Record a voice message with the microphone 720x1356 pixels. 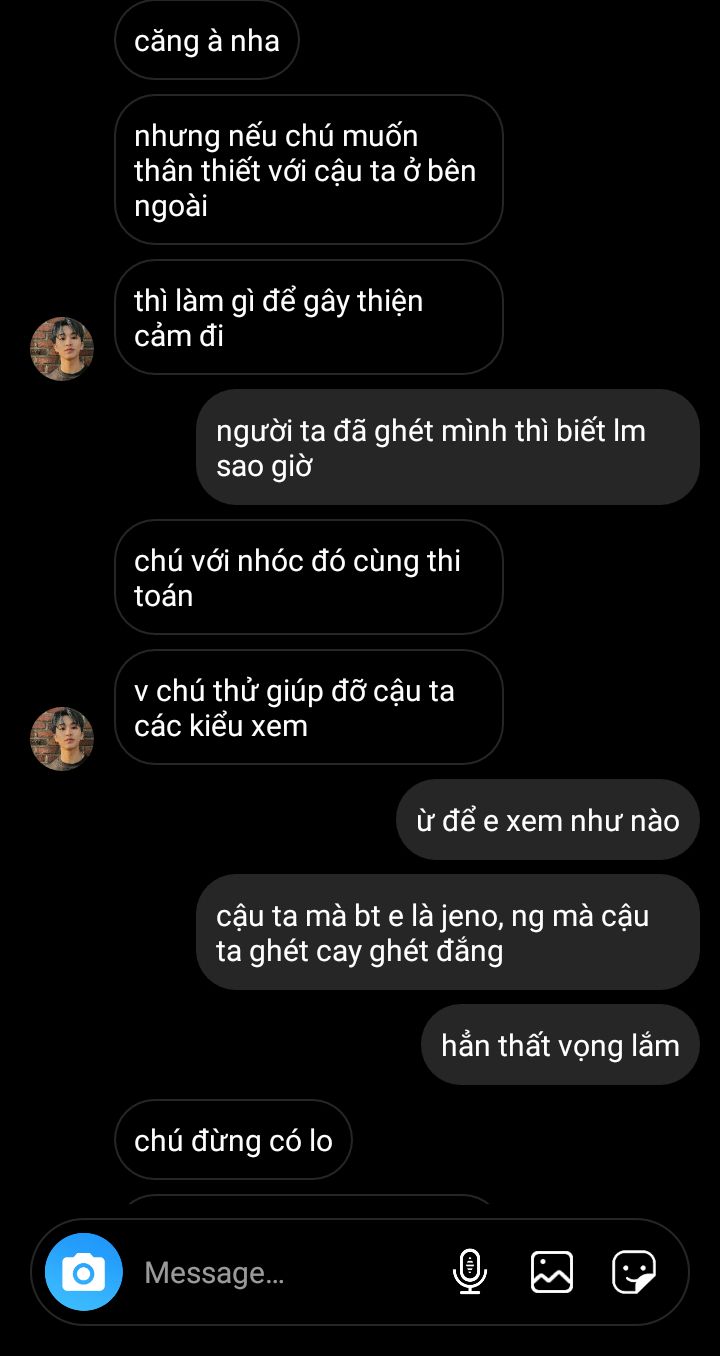pyautogui.click(x=469, y=1272)
